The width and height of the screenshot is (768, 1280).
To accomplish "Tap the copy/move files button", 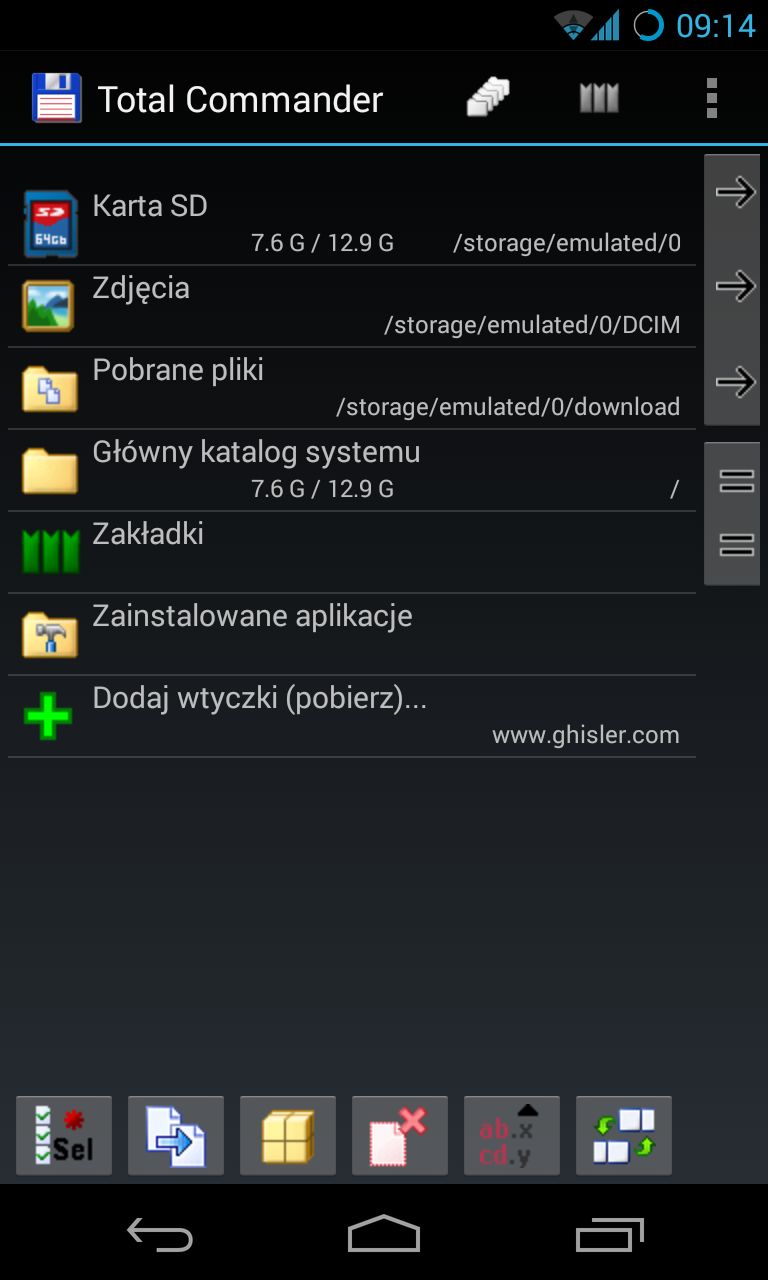I will pyautogui.click(x=176, y=1135).
